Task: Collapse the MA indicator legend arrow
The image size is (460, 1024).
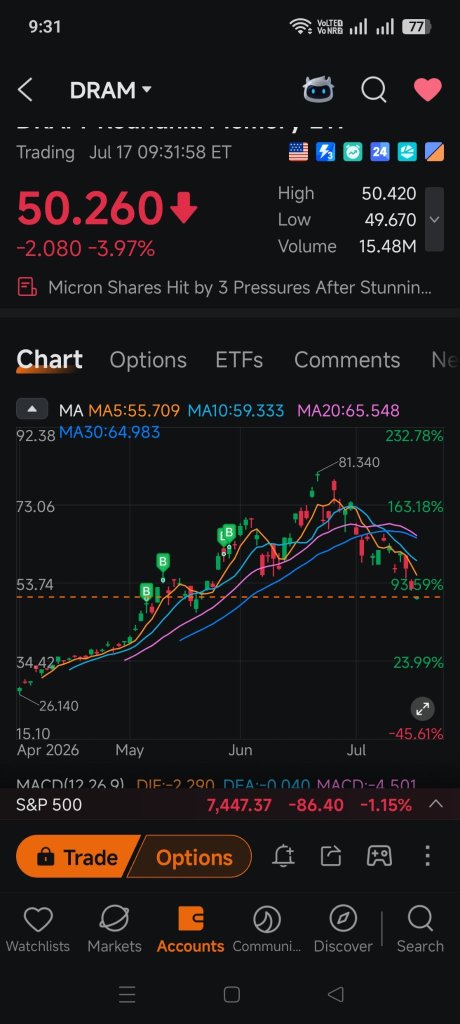Action: (32, 410)
